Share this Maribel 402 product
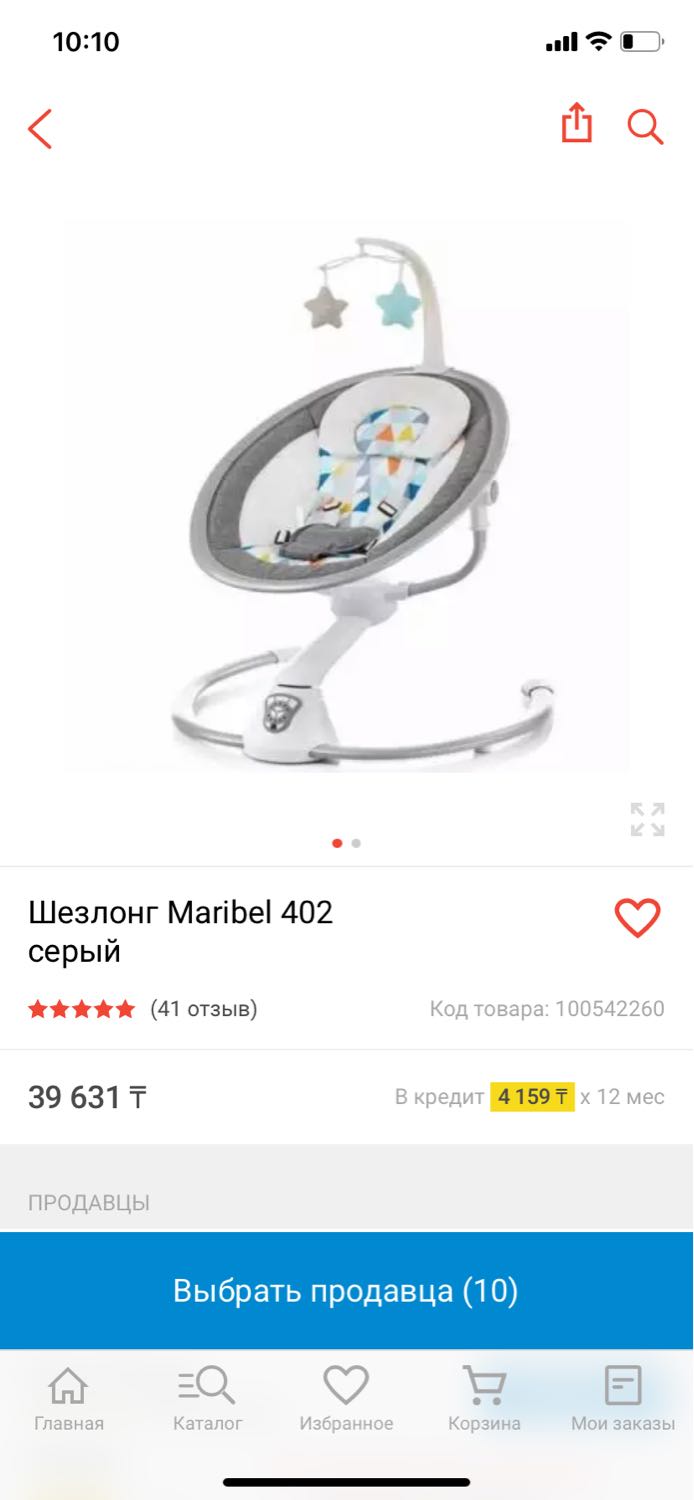Screen dimensions: 694x1500 click(x=576, y=126)
